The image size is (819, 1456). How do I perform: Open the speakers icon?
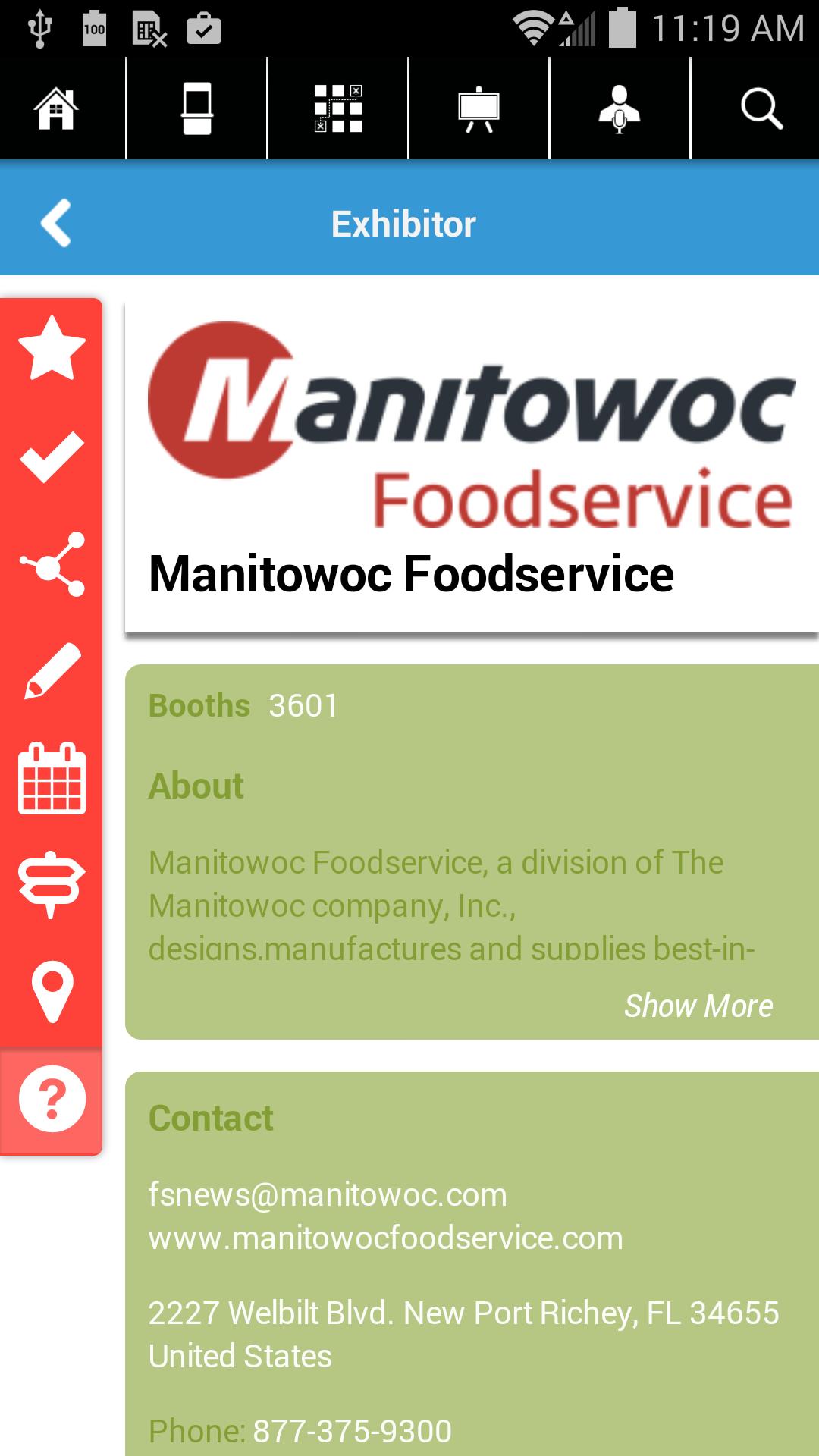tap(620, 109)
